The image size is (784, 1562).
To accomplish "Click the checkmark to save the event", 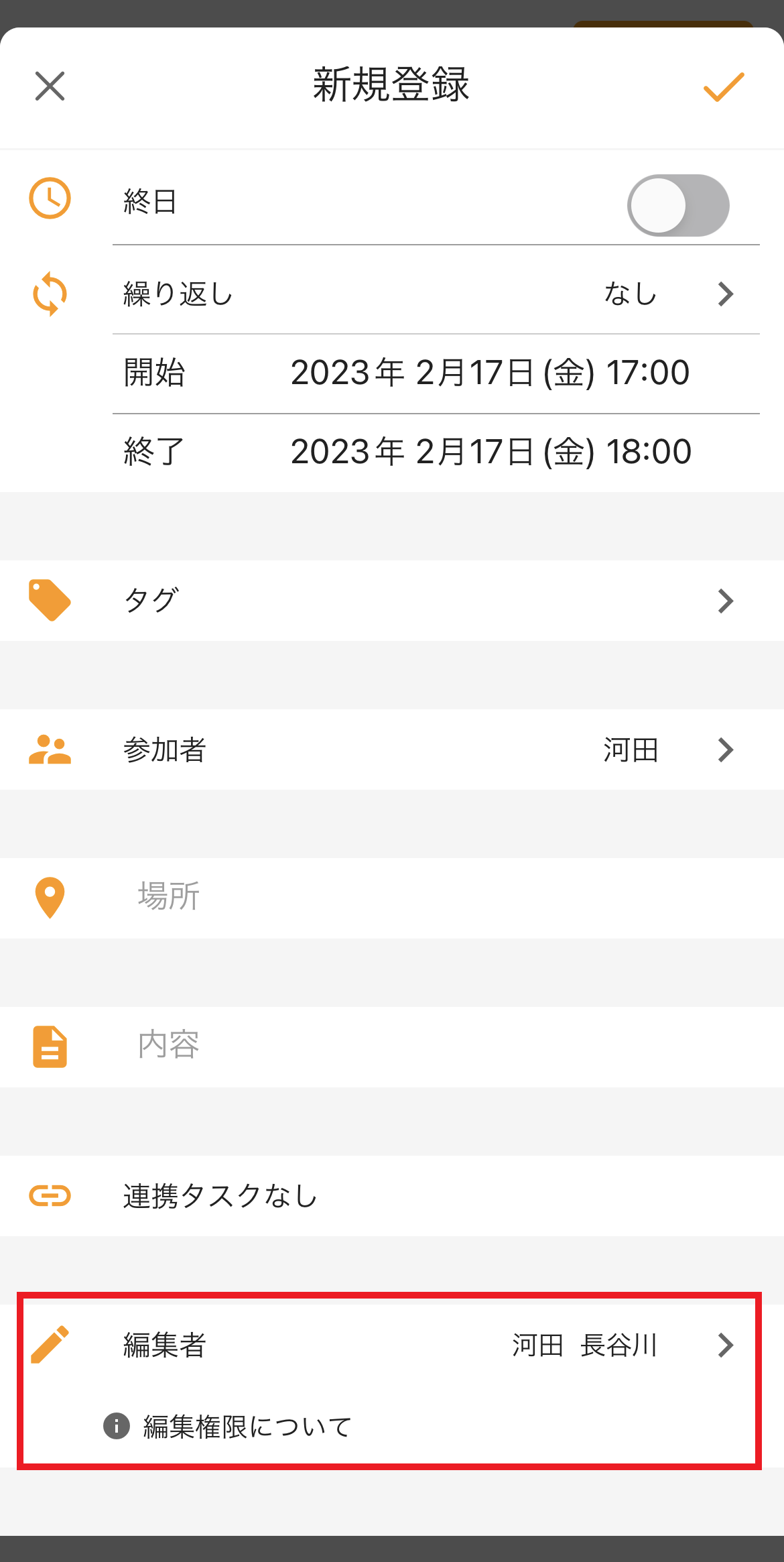I will tap(724, 87).
